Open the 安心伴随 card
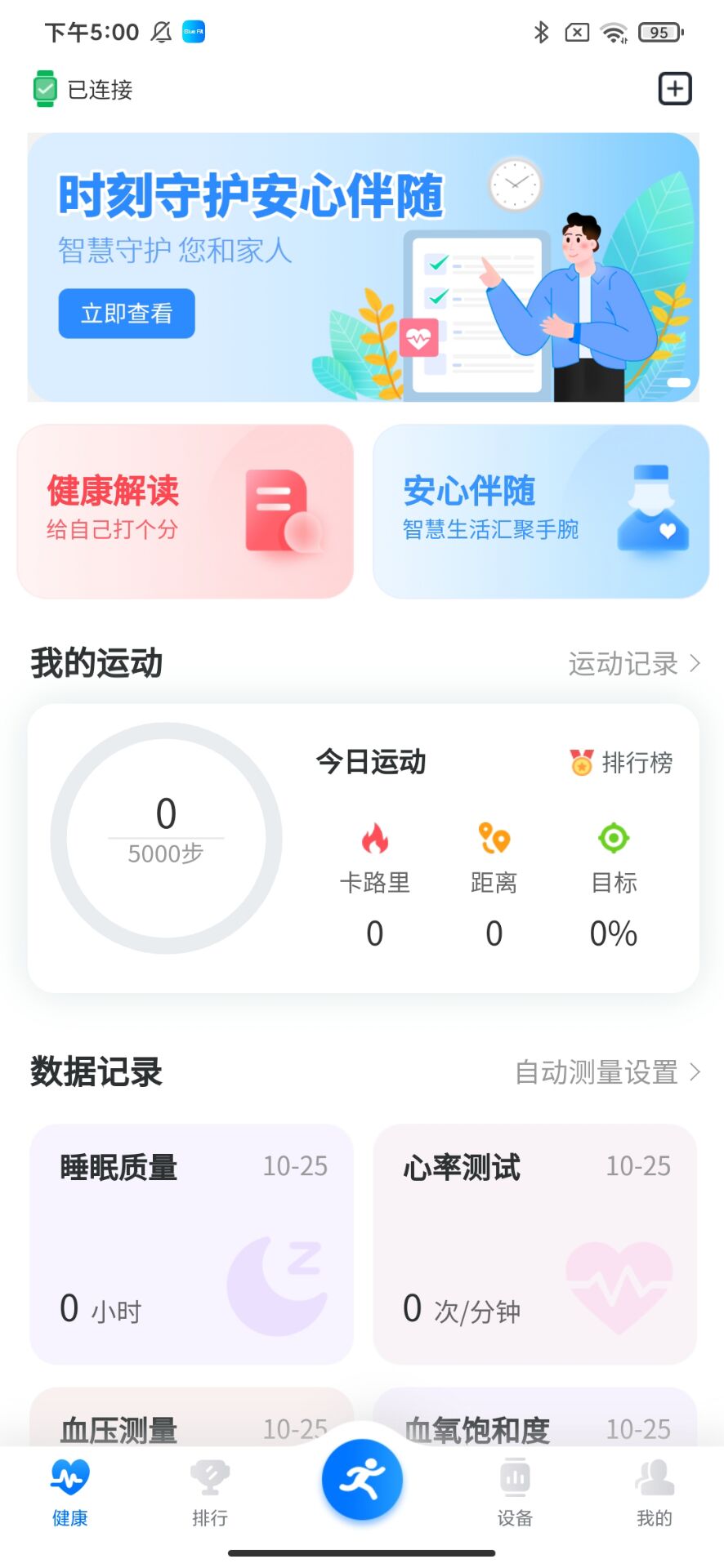This screenshot has width=724, height=1568. pyautogui.click(x=540, y=511)
